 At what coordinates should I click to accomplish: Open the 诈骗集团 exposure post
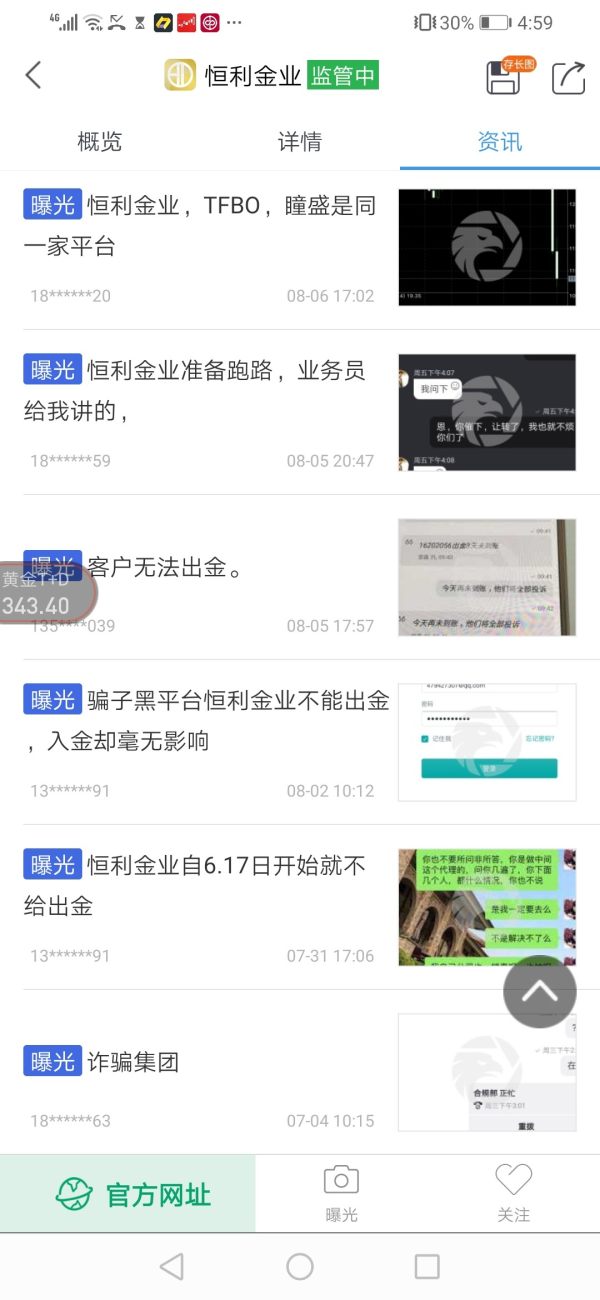pos(132,1061)
